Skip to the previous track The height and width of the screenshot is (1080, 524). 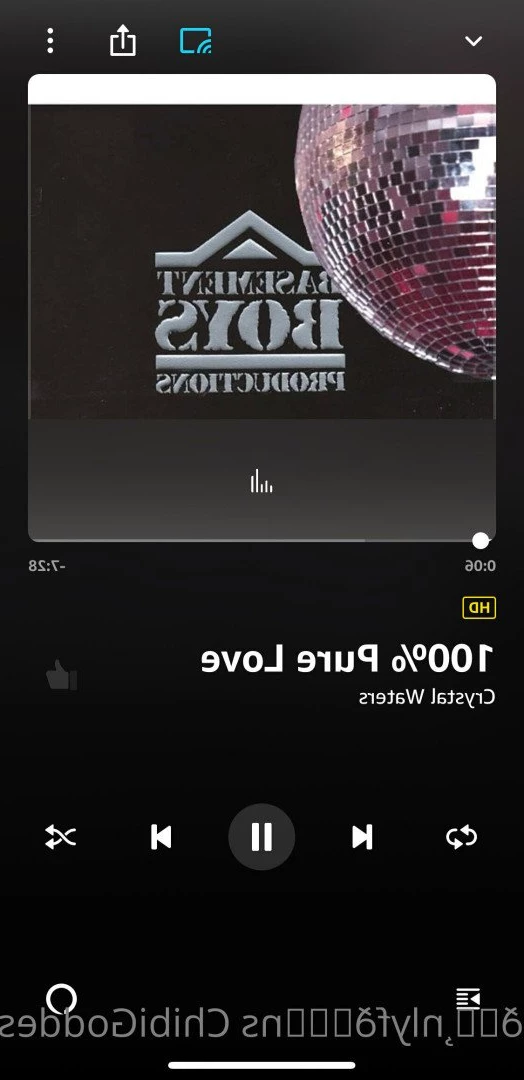click(x=161, y=838)
